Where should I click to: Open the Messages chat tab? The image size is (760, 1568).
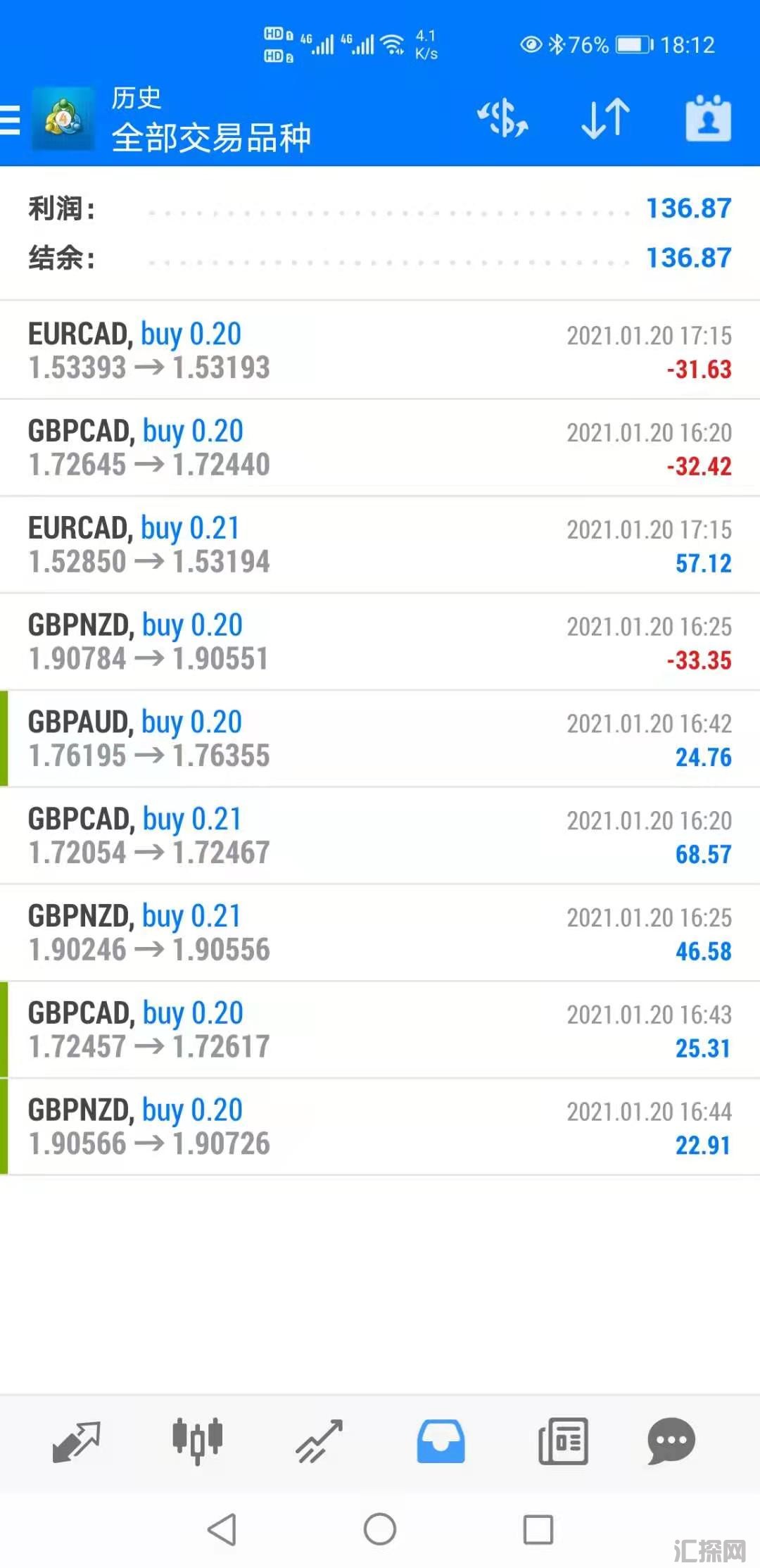click(x=671, y=1441)
